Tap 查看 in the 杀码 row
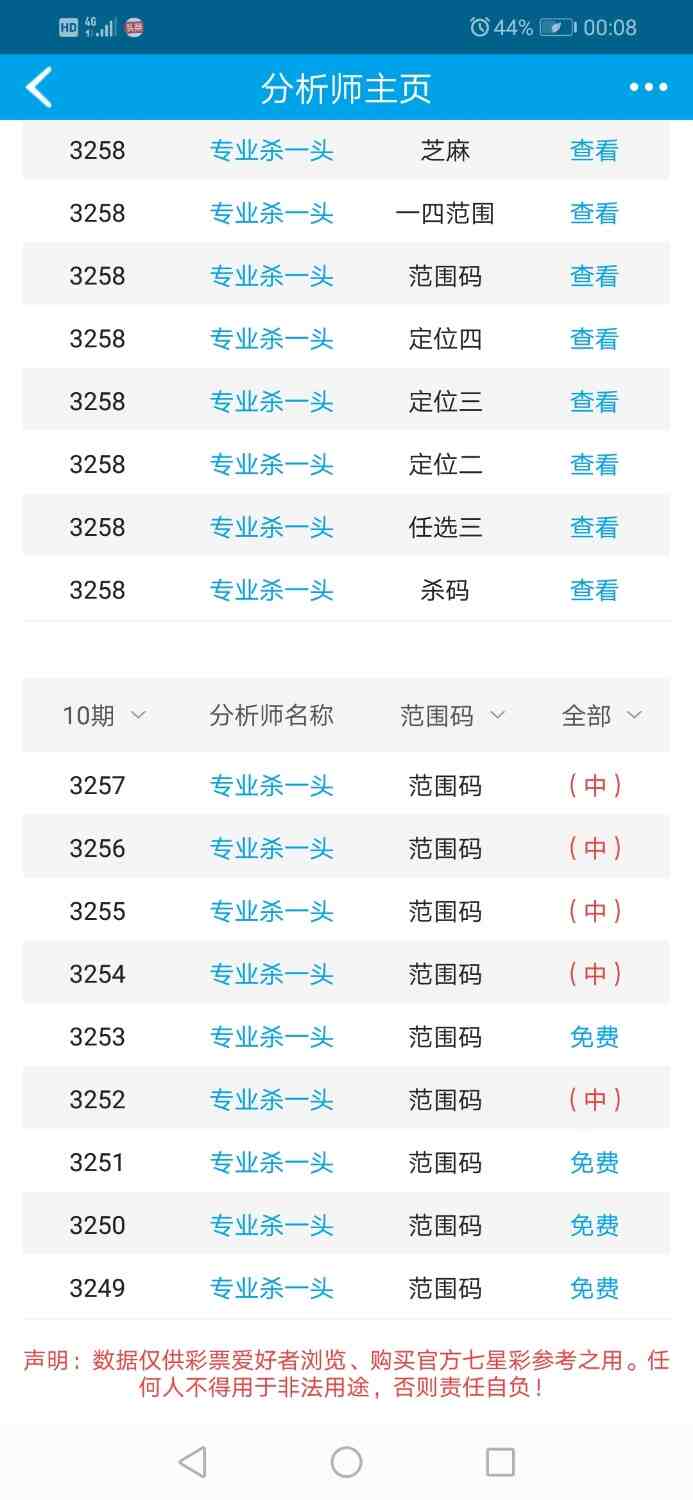The image size is (693, 1500). (x=594, y=590)
